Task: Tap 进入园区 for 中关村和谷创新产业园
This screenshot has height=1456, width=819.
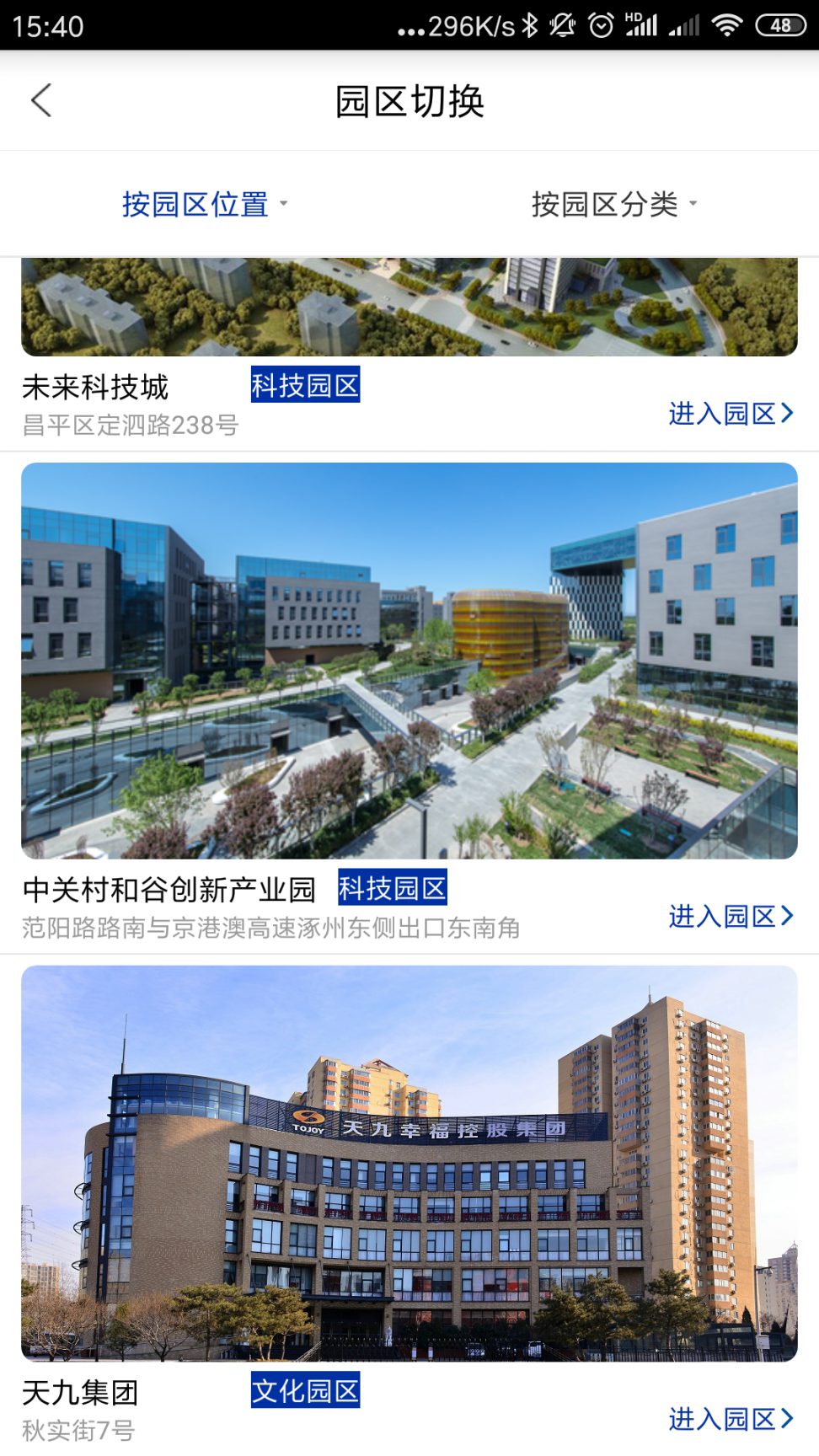Action: click(x=730, y=916)
